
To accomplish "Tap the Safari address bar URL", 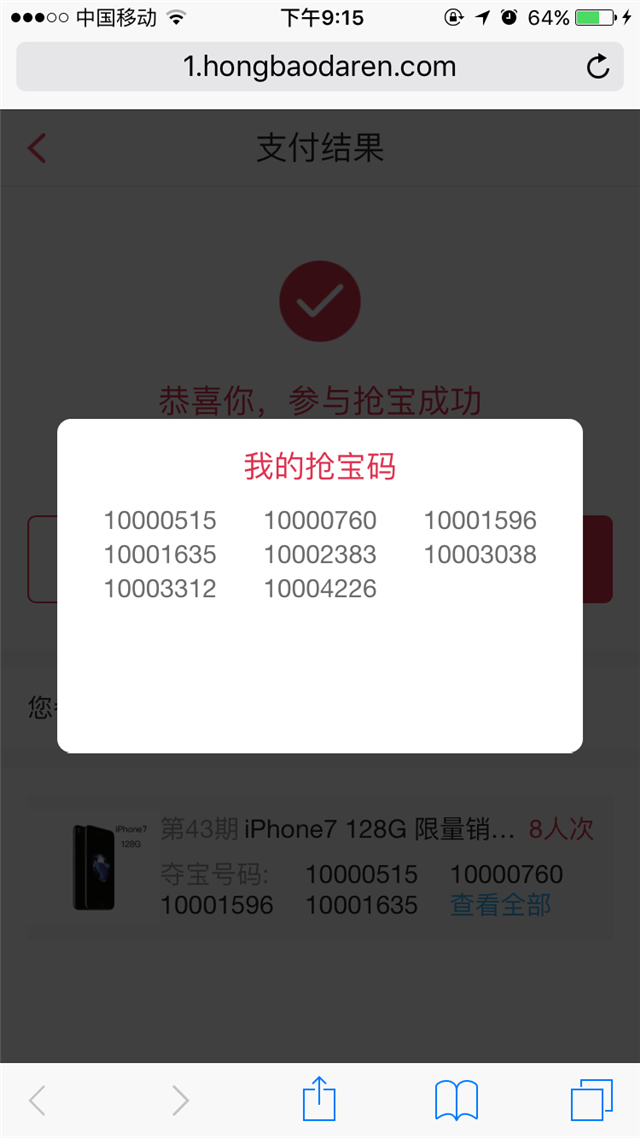I will coord(319,67).
